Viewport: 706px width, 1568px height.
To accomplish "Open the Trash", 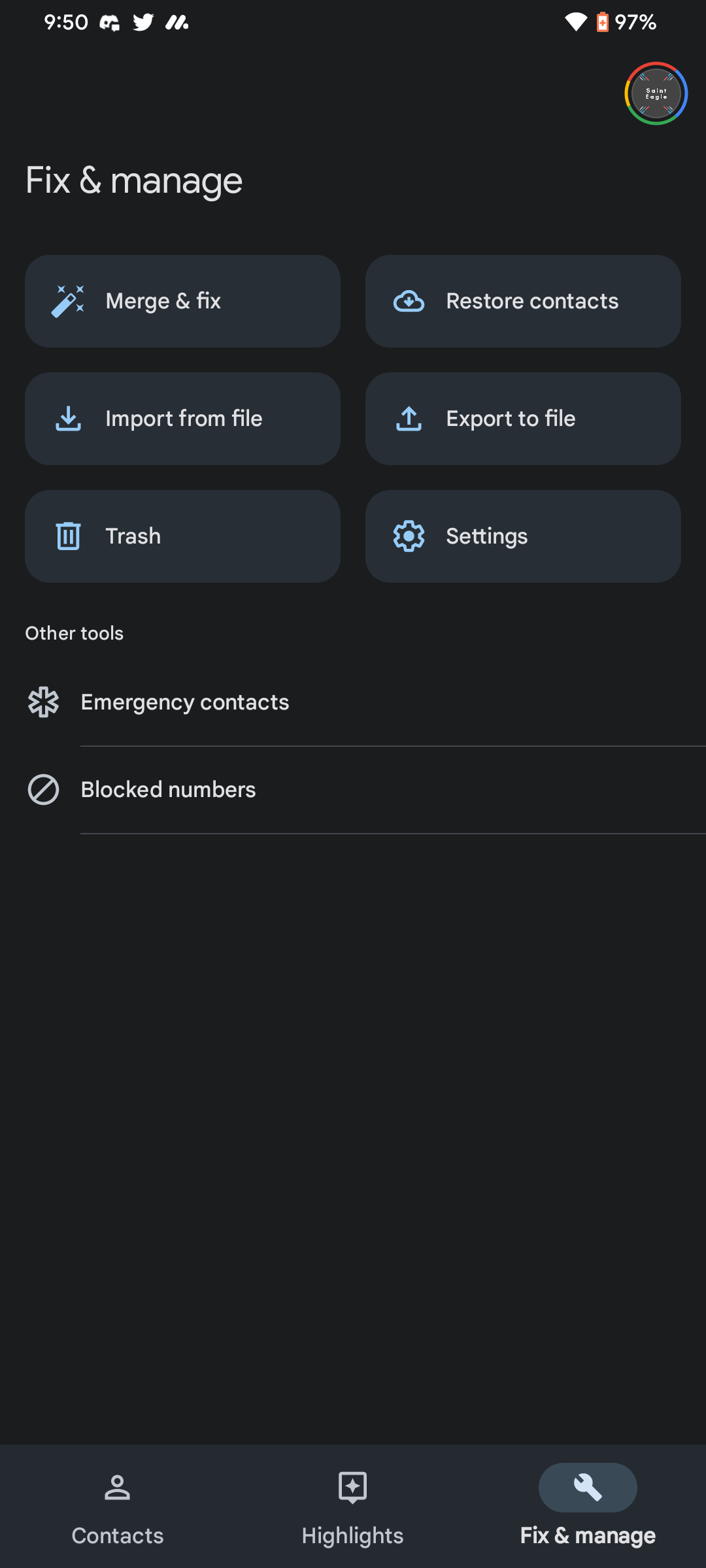I will (x=182, y=536).
